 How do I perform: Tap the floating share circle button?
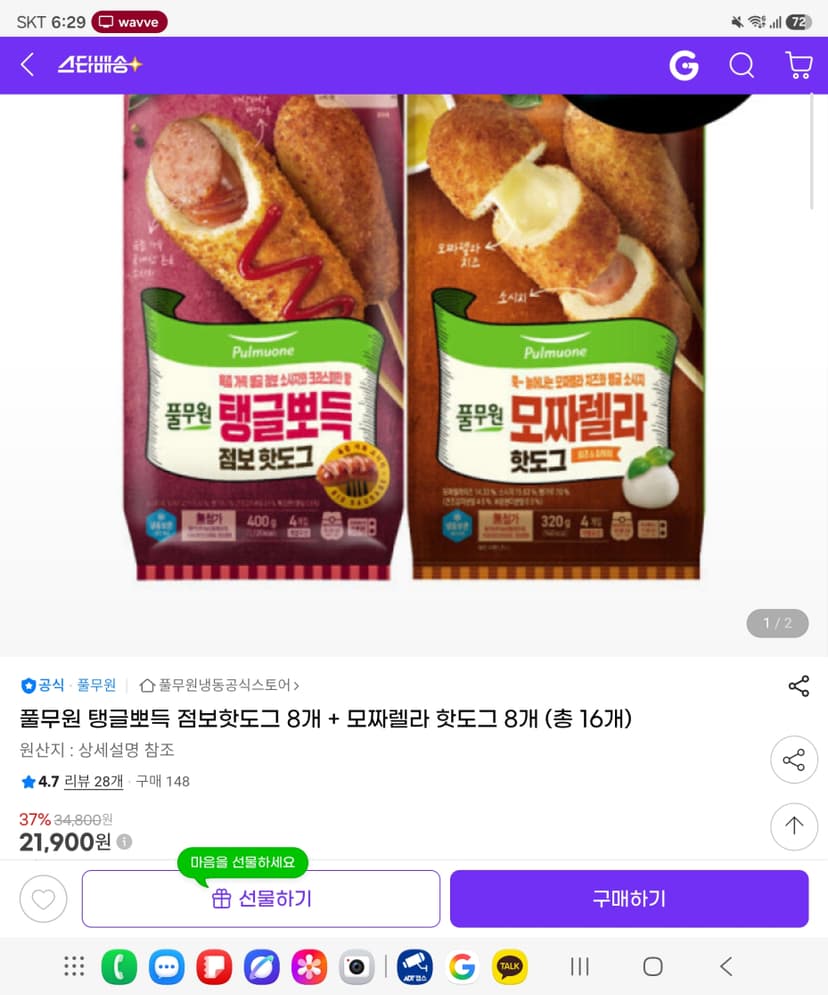point(794,760)
